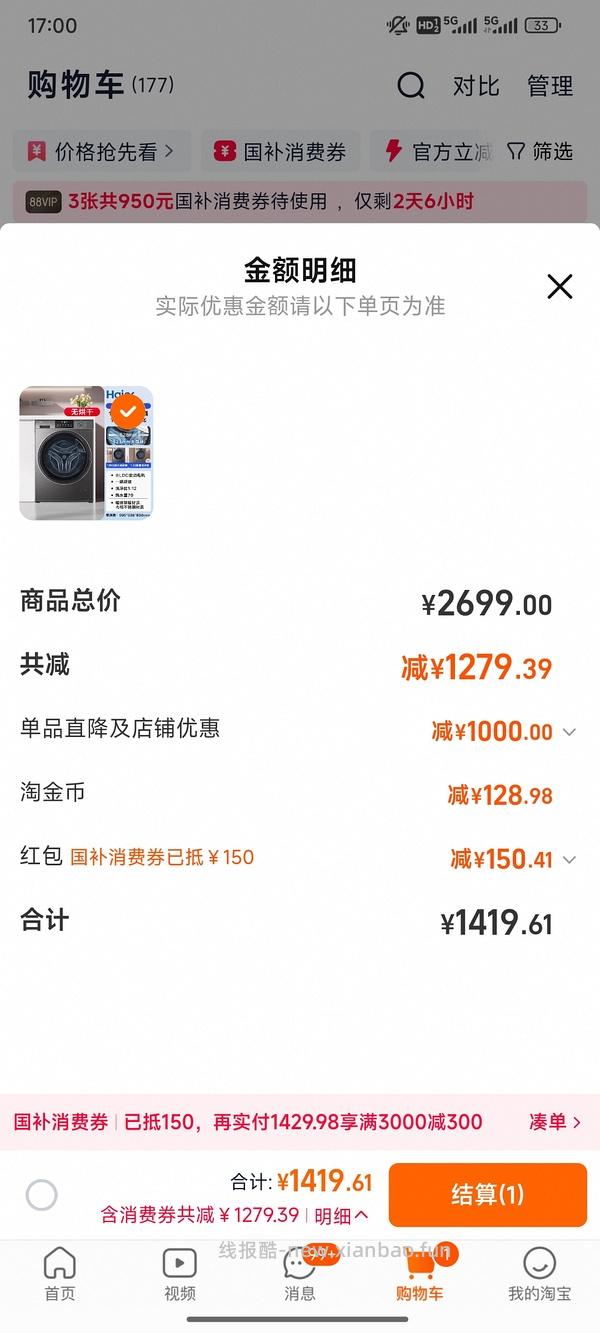This screenshot has height=1333, width=600.
Task: Expand the 红包 discount details
Action: tap(569, 860)
